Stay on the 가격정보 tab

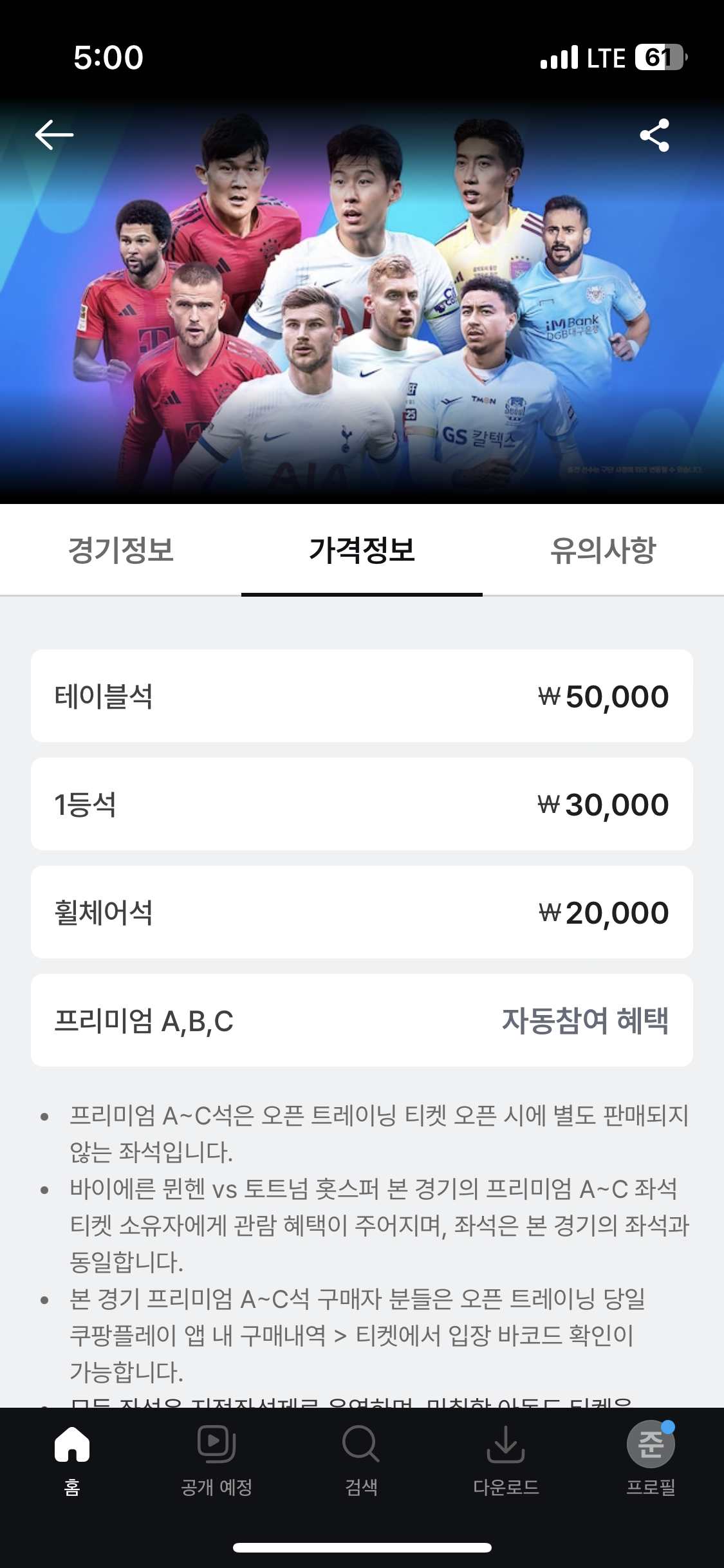[x=362, y=550]
